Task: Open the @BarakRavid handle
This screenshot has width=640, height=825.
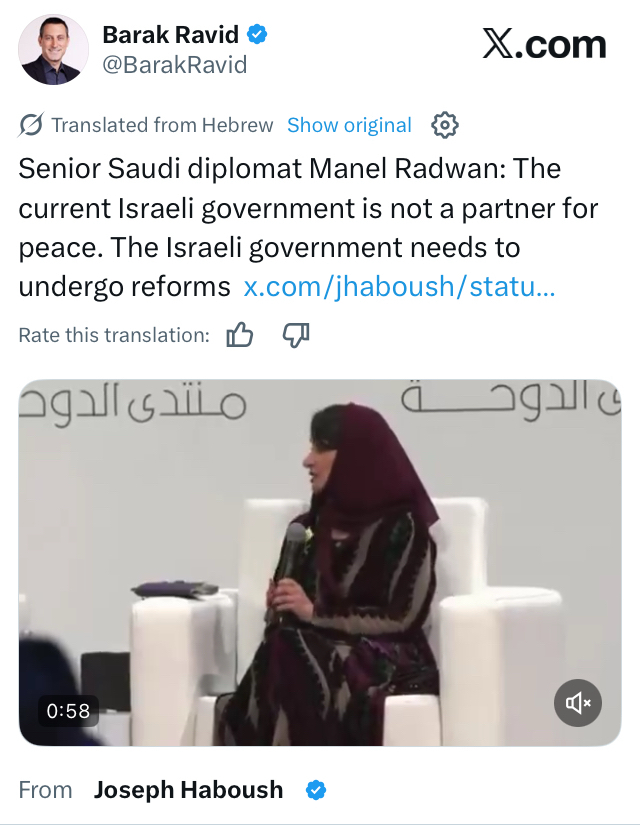Action: [x=174, y=66]
